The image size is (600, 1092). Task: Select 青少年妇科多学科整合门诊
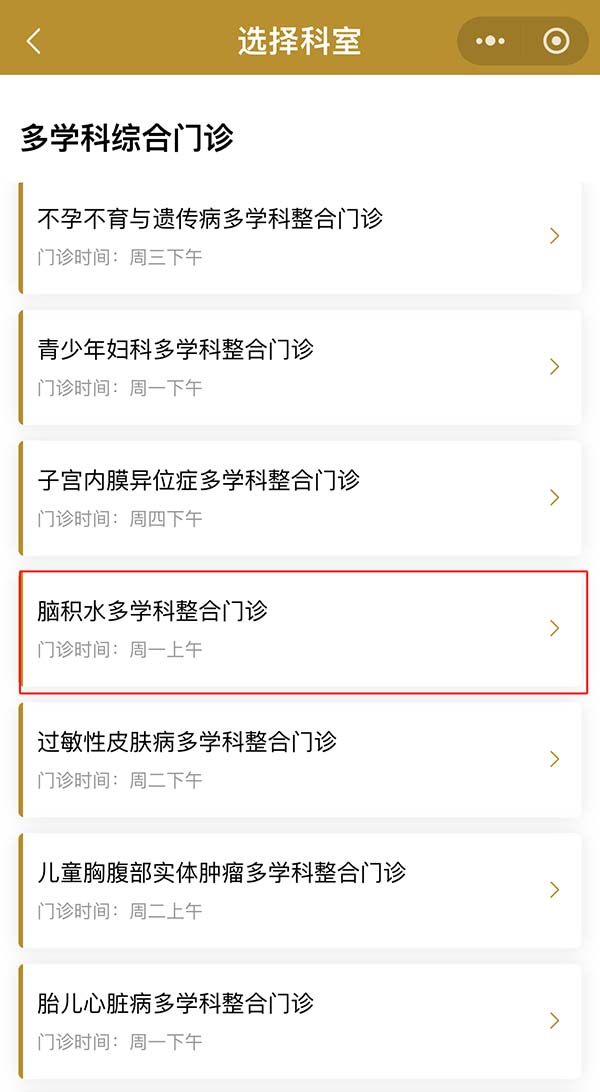click(300, 367)
